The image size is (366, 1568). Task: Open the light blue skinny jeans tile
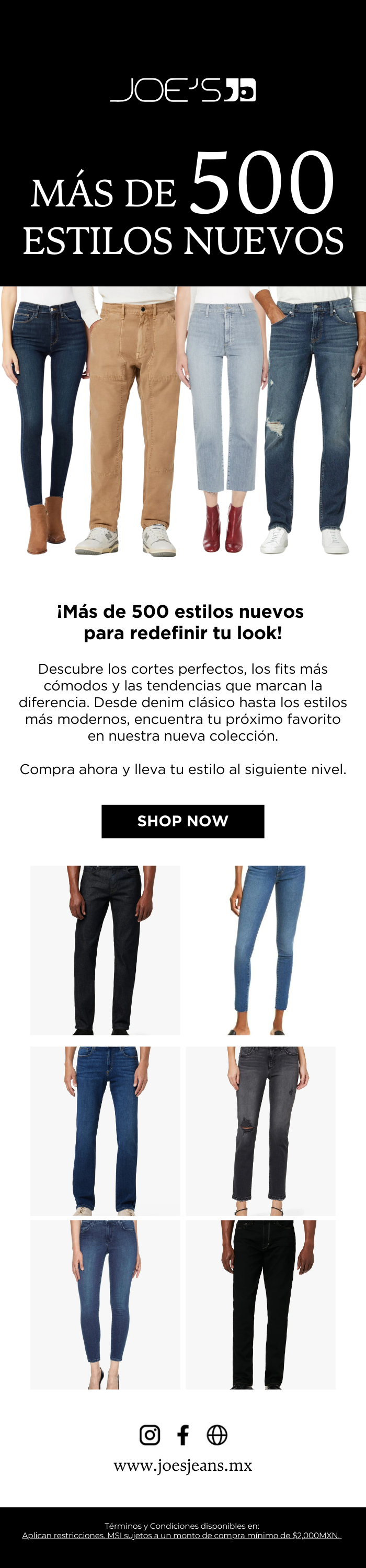261,950
